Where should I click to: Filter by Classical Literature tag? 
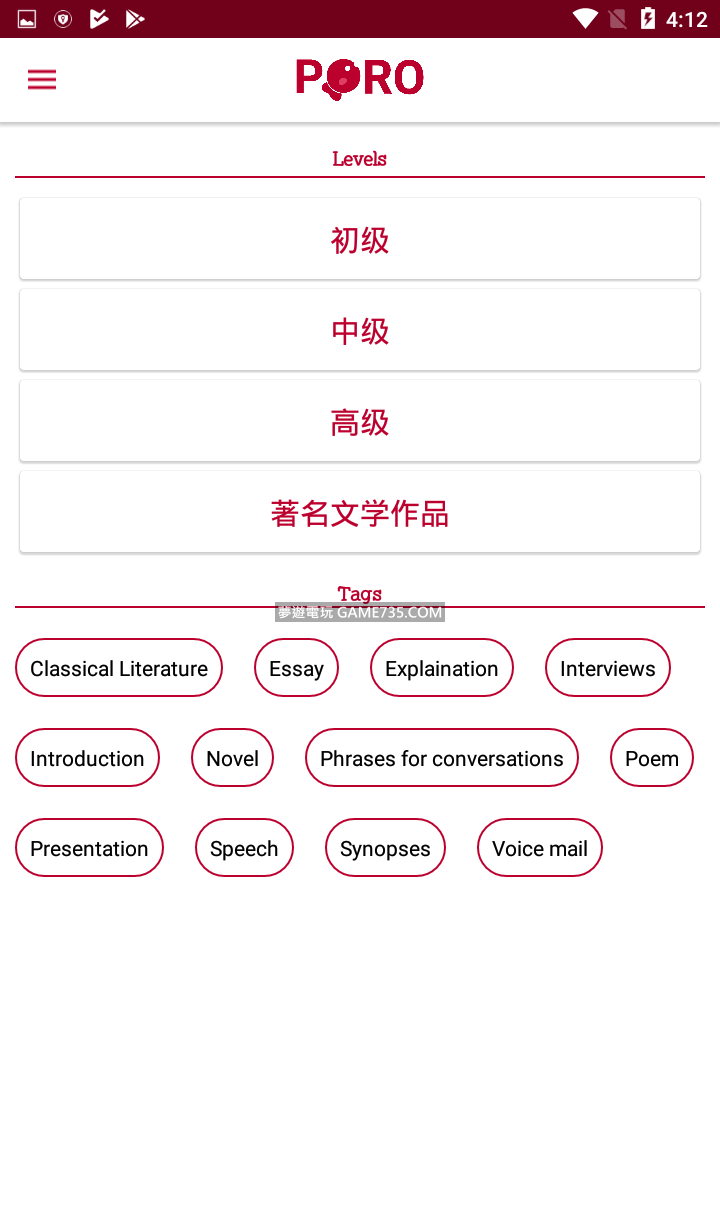119,668
